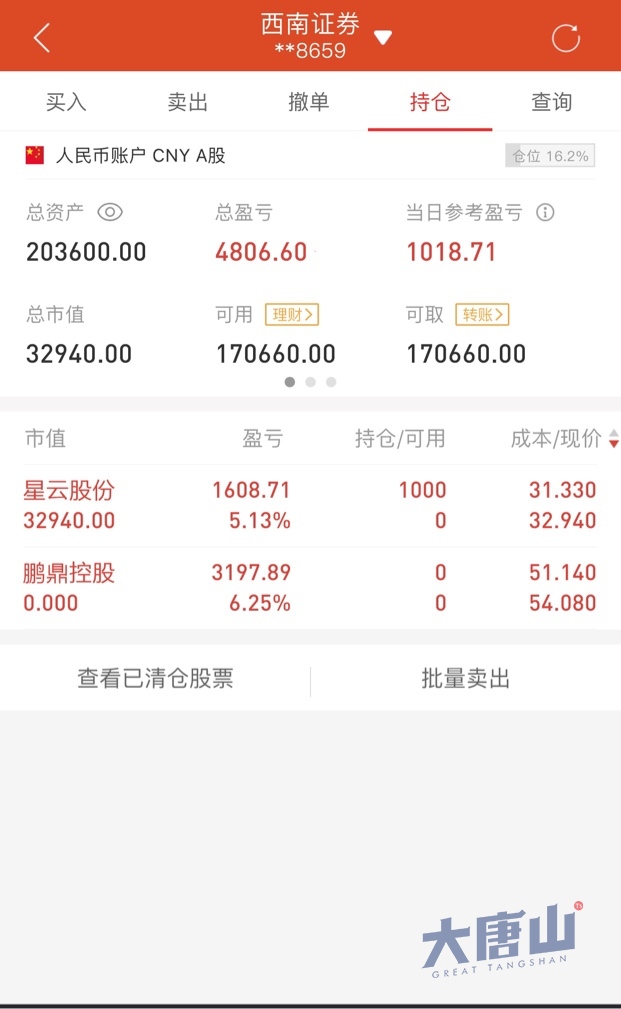Switch to the 卖出 tab

[x=187, y=102]
